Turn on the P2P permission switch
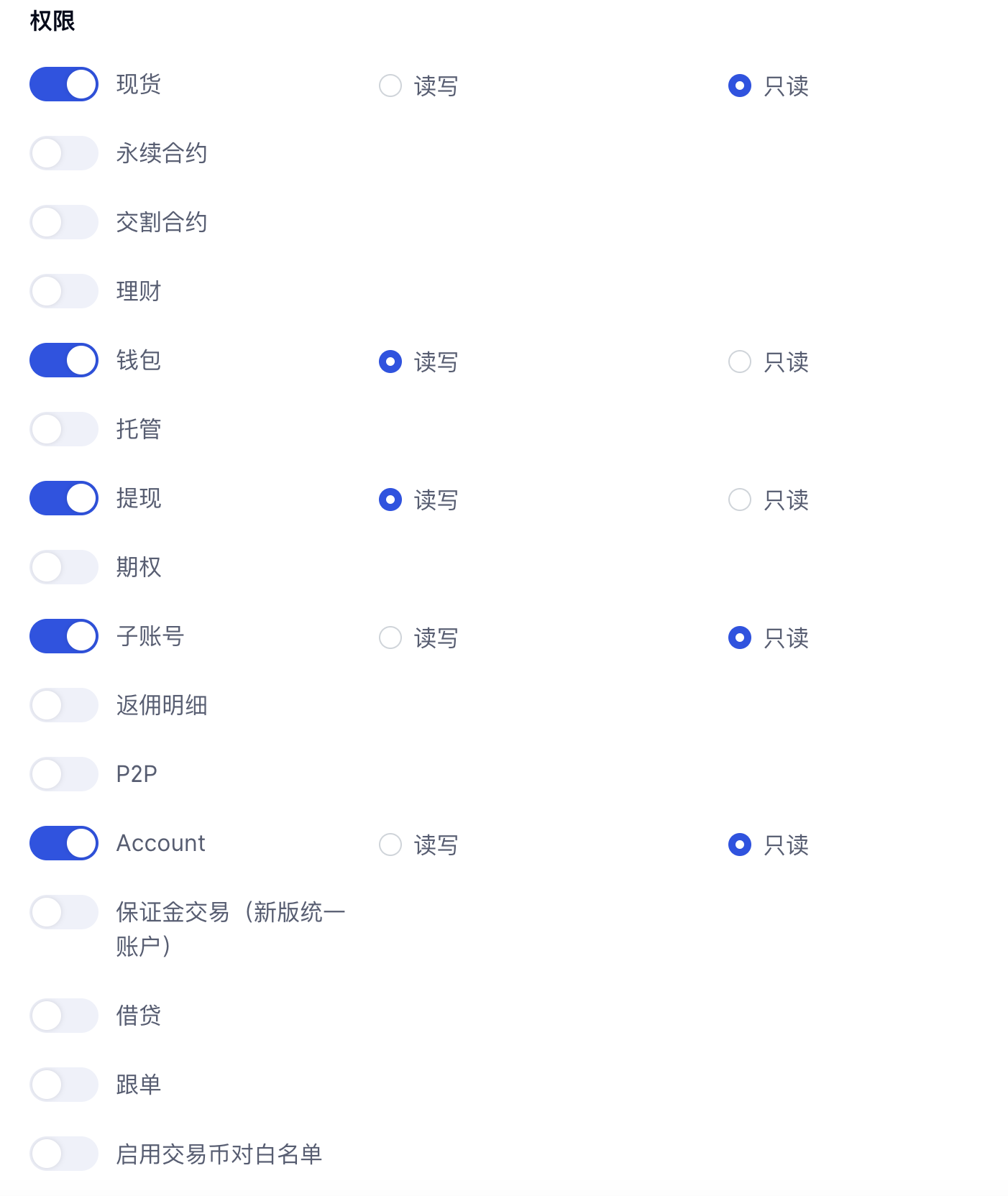Image resolution: width=1008 pixels, height=1196 pixels. coord(63,774)
